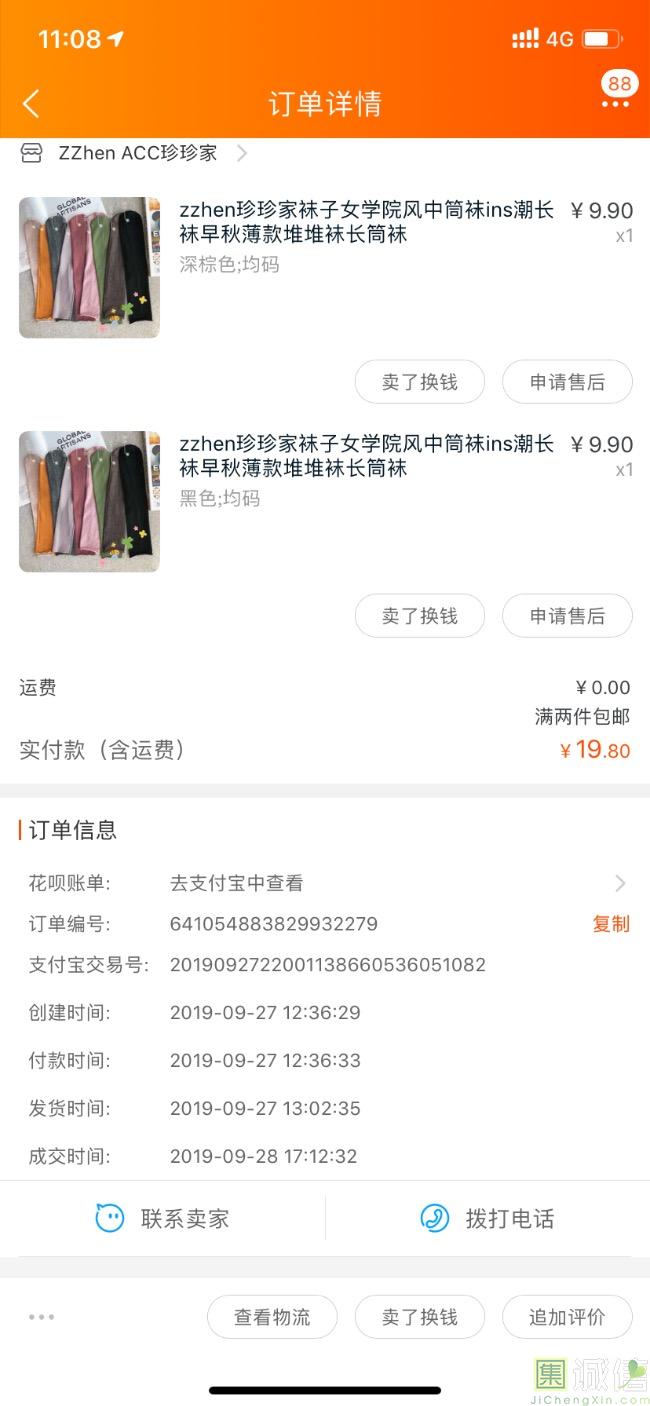Tap 卖了换钱 for the 深棕色 socks
Screen dimensions: 650x1406
coord(419,382)
